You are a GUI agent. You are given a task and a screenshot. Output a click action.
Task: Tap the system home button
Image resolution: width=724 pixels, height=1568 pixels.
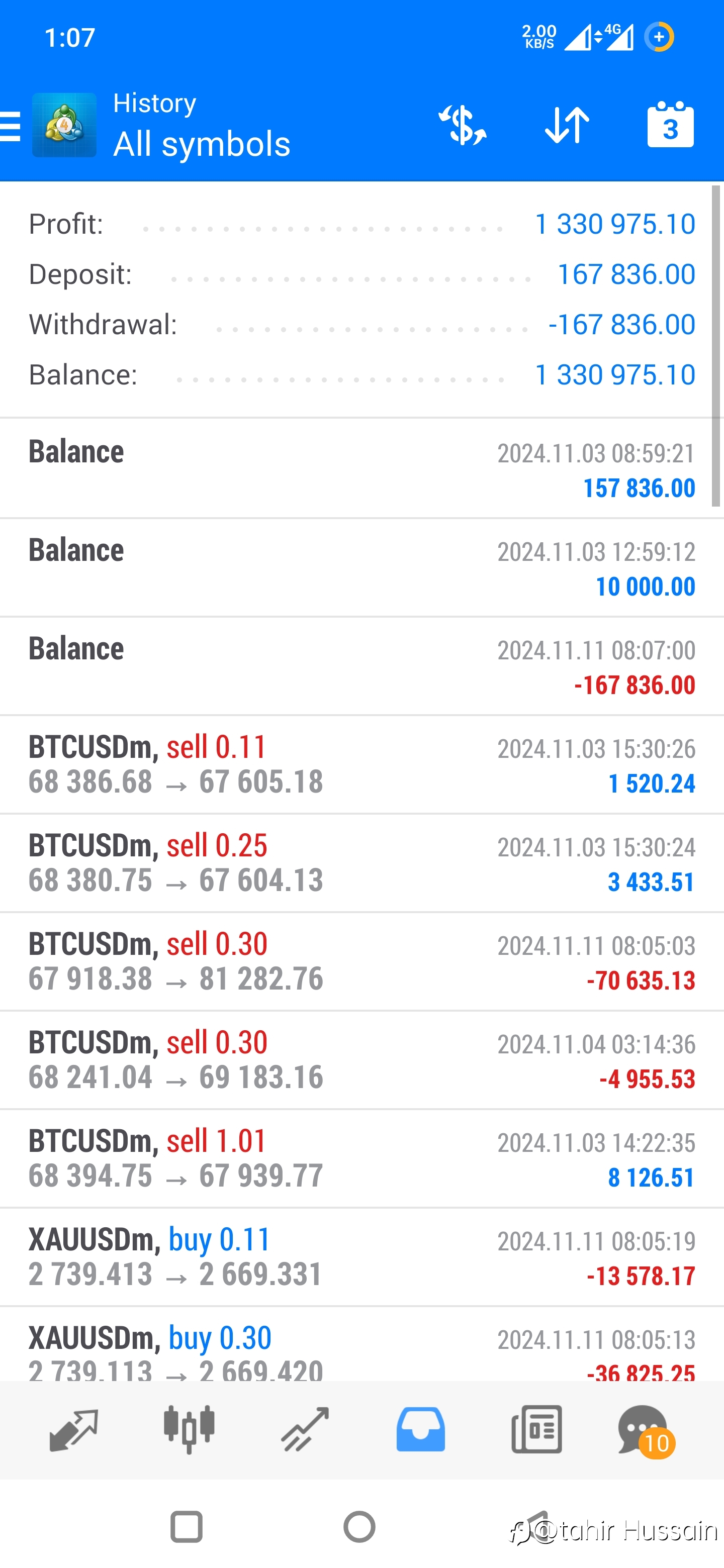[359, 1527]
